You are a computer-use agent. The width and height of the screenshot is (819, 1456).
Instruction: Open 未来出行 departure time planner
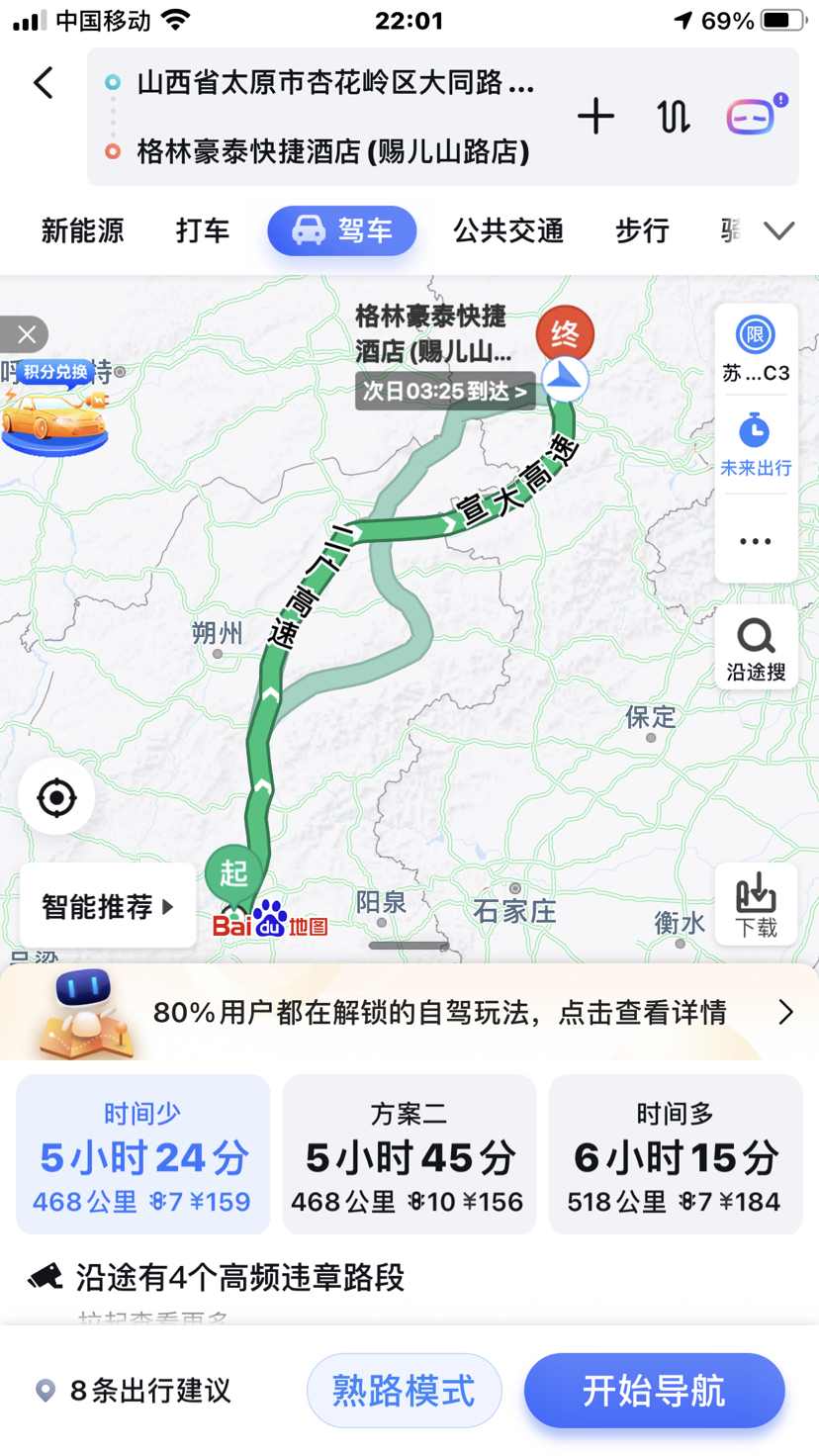coord(755,445)
